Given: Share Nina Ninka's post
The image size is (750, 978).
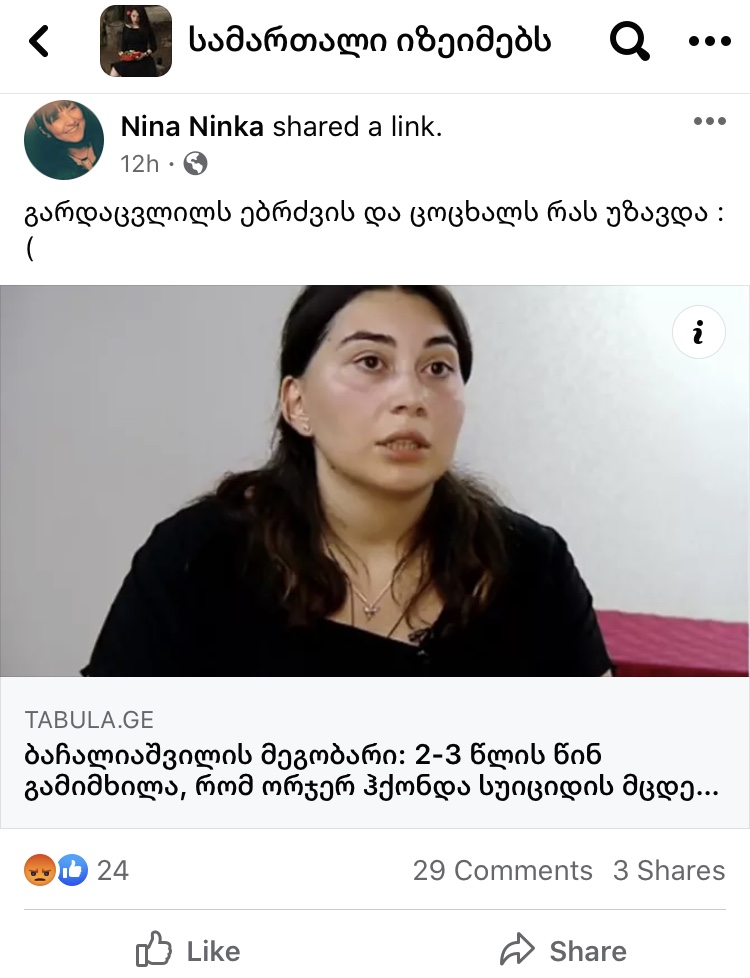Looking at the screenshot, I should click(x=563, y=950).
